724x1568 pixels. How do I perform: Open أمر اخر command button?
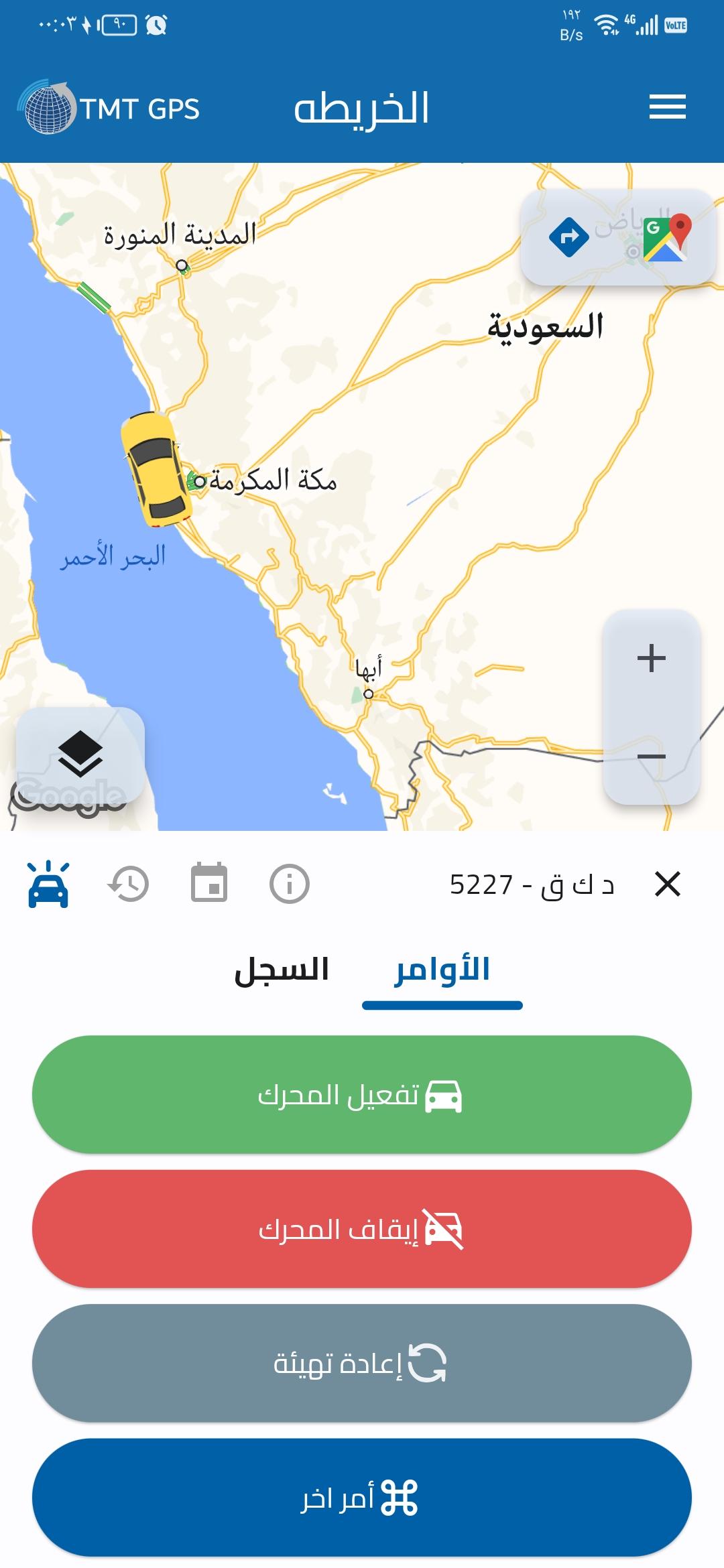click(362, 1497)
